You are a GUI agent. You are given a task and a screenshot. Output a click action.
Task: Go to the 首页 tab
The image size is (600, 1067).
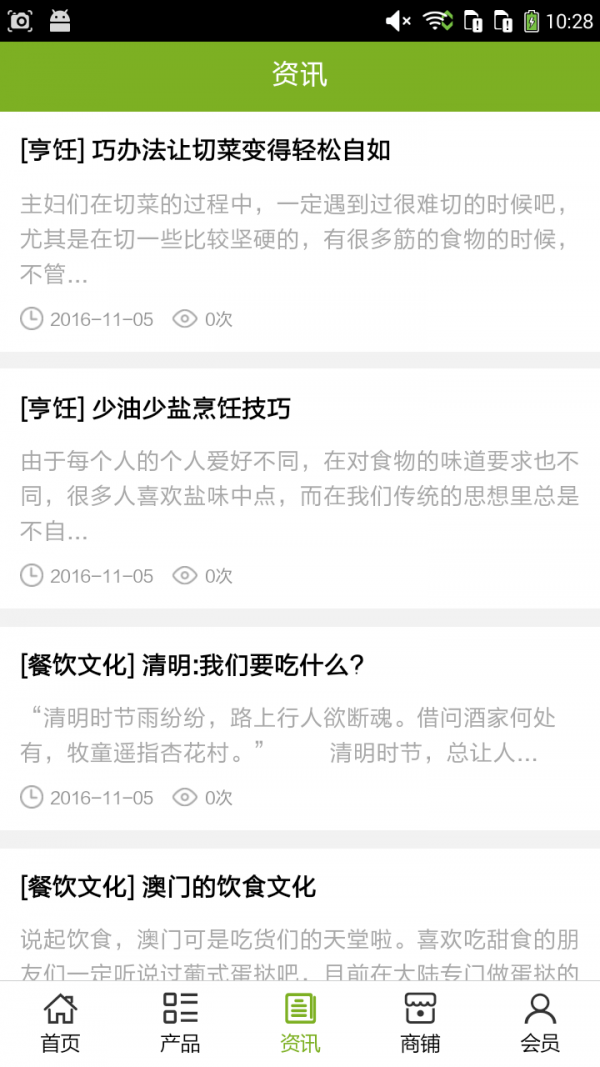(60, 1022)
